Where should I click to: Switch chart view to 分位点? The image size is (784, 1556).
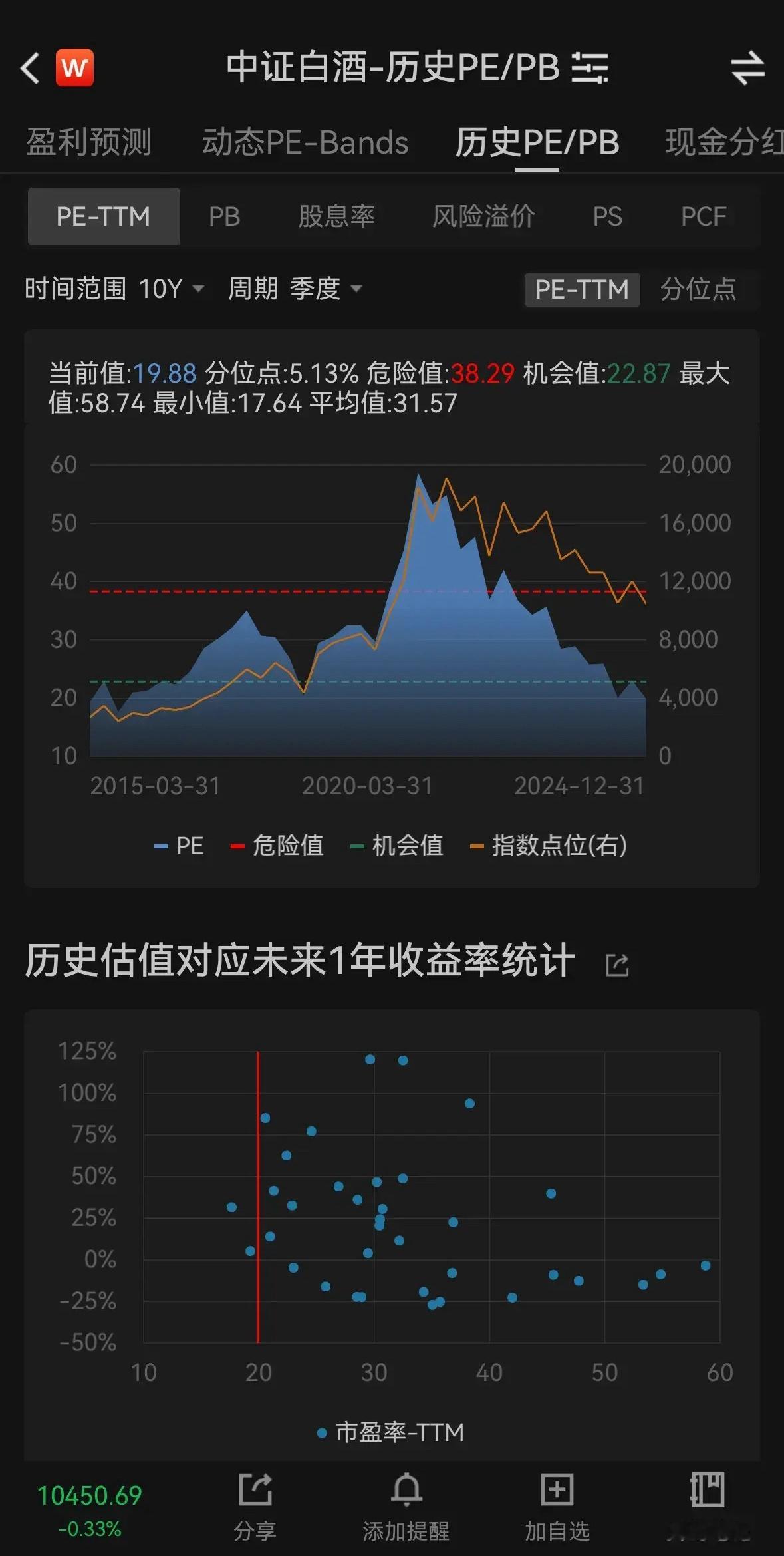[698, 289]
